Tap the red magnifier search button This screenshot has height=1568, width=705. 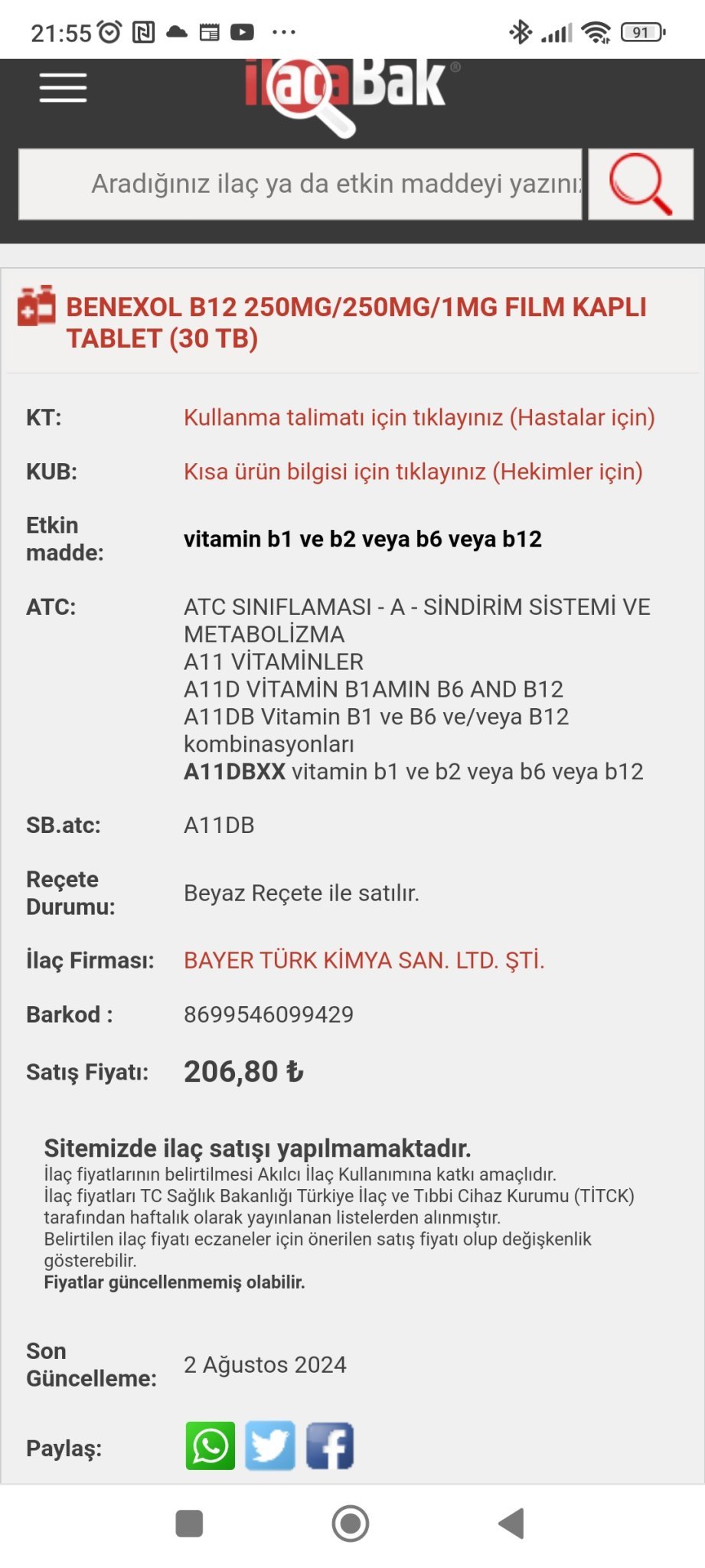pyautogui.click(x=641, y=184)
